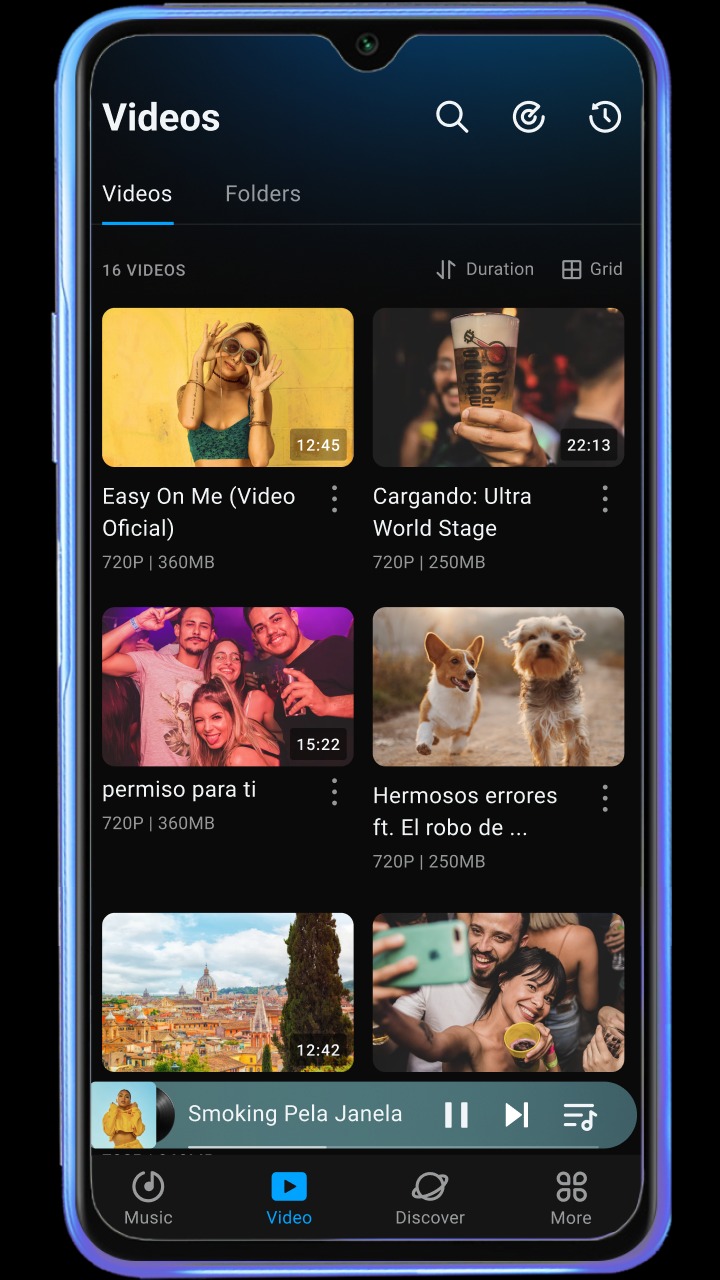Open video search
Screen dimensions: 720x1280
point(452,117)
